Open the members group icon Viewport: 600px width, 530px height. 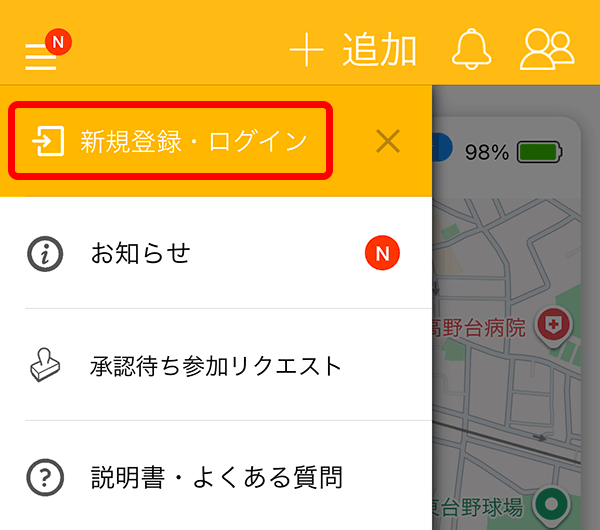coord(547,50)
